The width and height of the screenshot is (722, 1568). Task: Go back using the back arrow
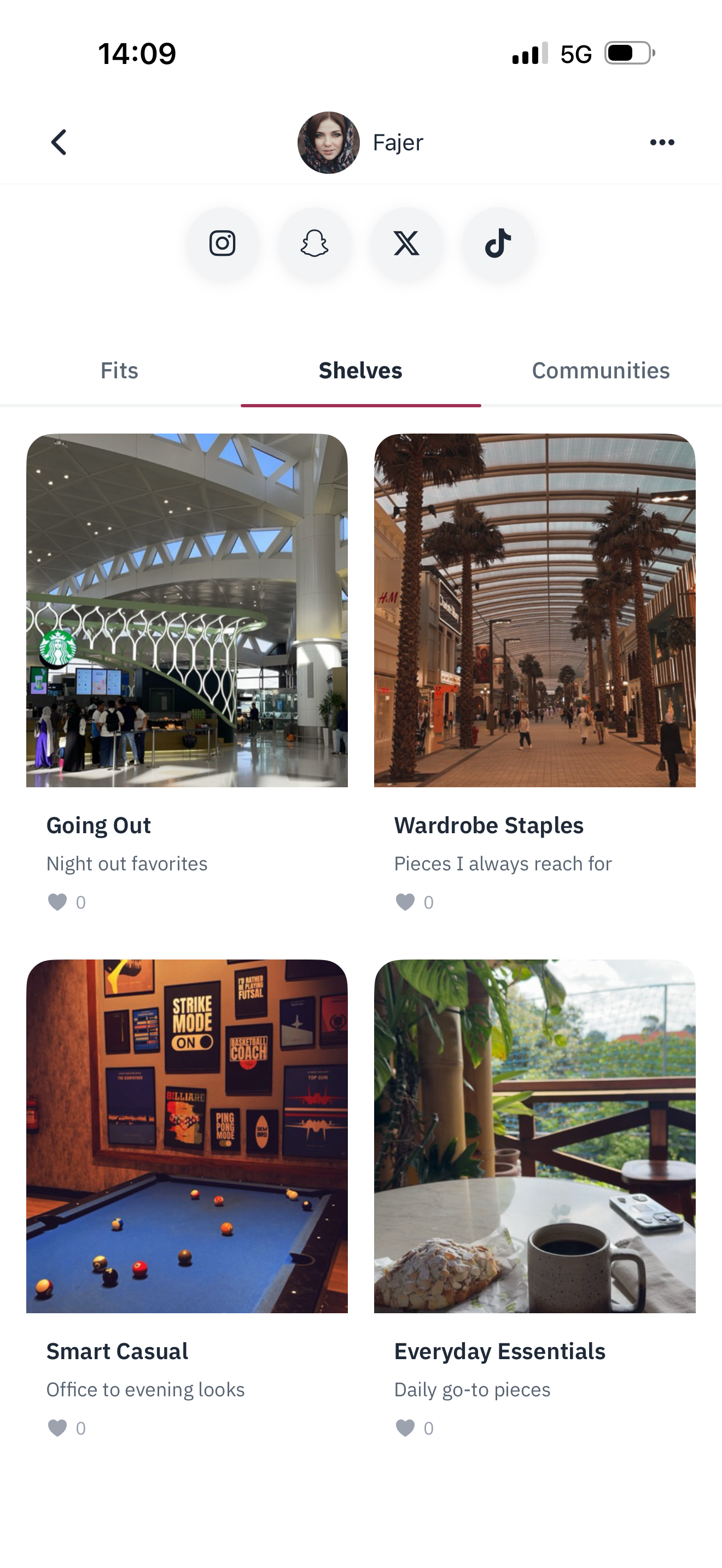[59, 143]
